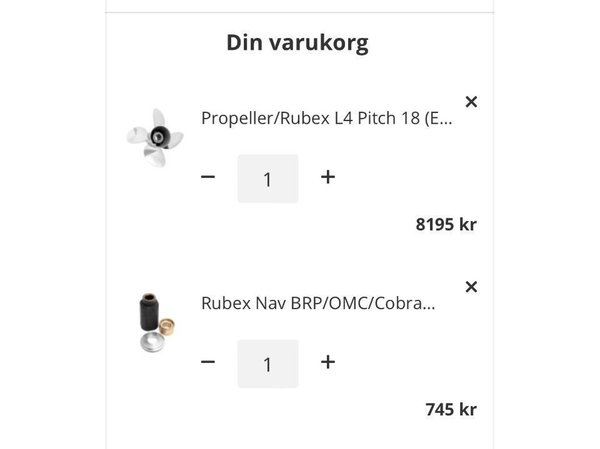Remove Rubex Nav BRP/OMC/Cobra from cart
This screenshot has width=600, height=449.
point(472,287)
